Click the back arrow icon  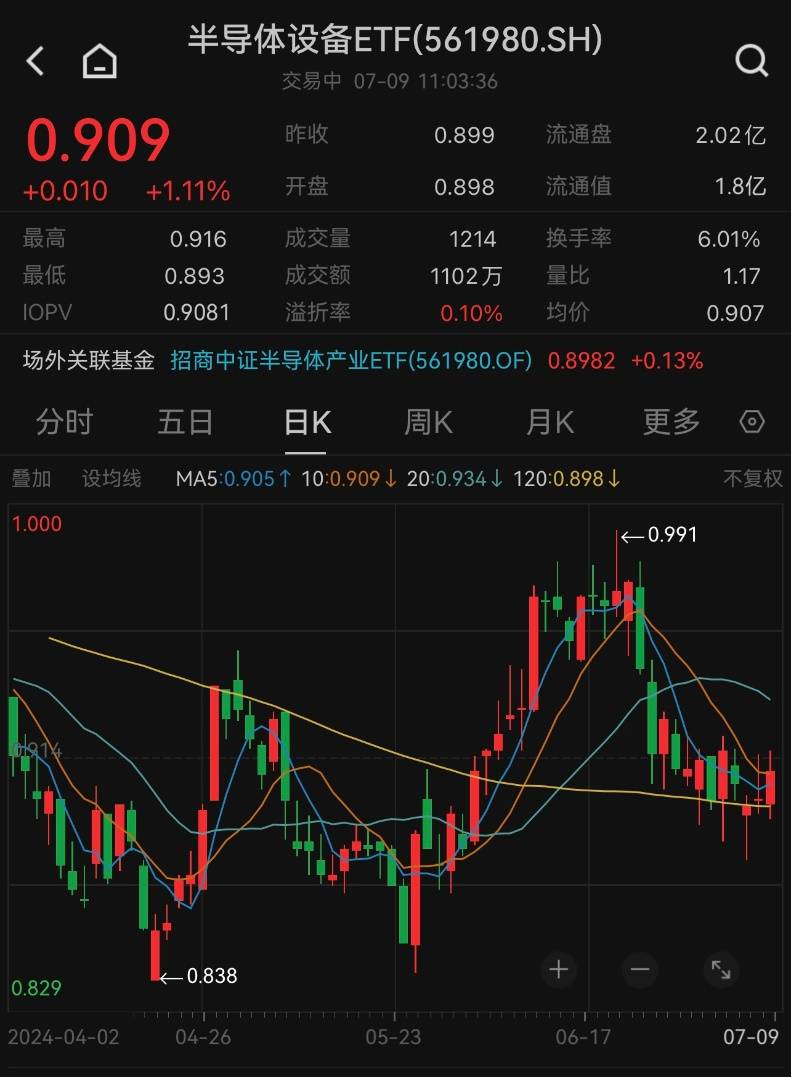coord(35,61)
